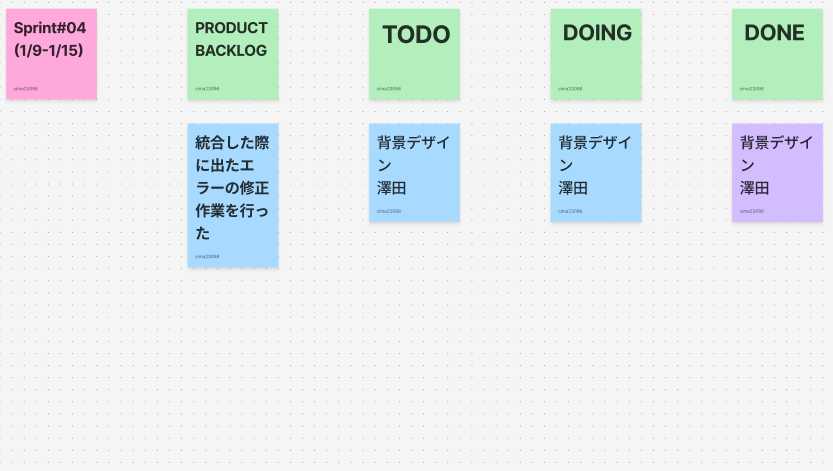Tap the DONE column header sticky
The width and height of the screenshot is (833, 471).
777,54
